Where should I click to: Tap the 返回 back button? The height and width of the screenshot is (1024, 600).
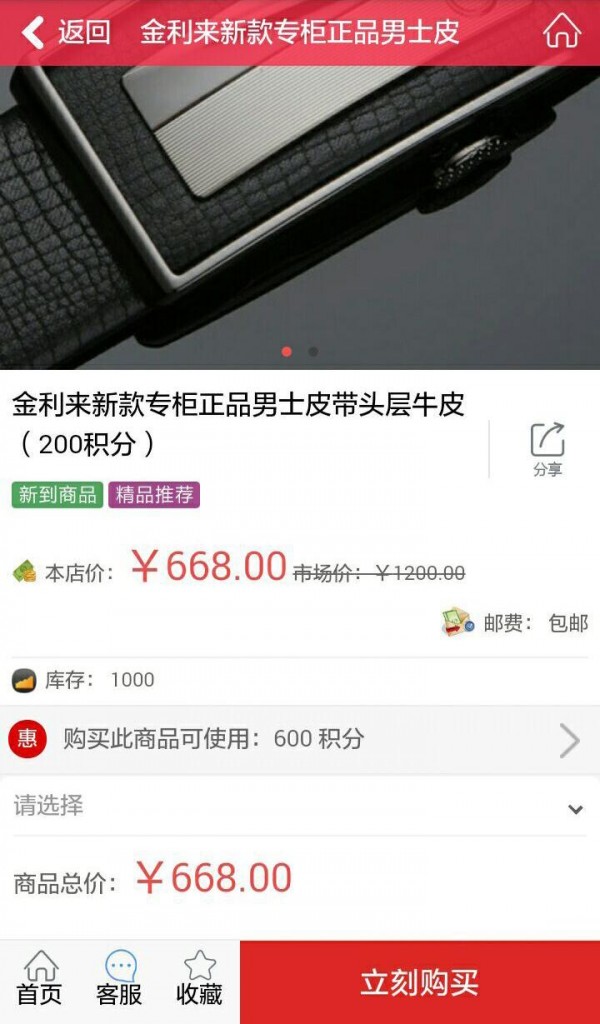65,32
